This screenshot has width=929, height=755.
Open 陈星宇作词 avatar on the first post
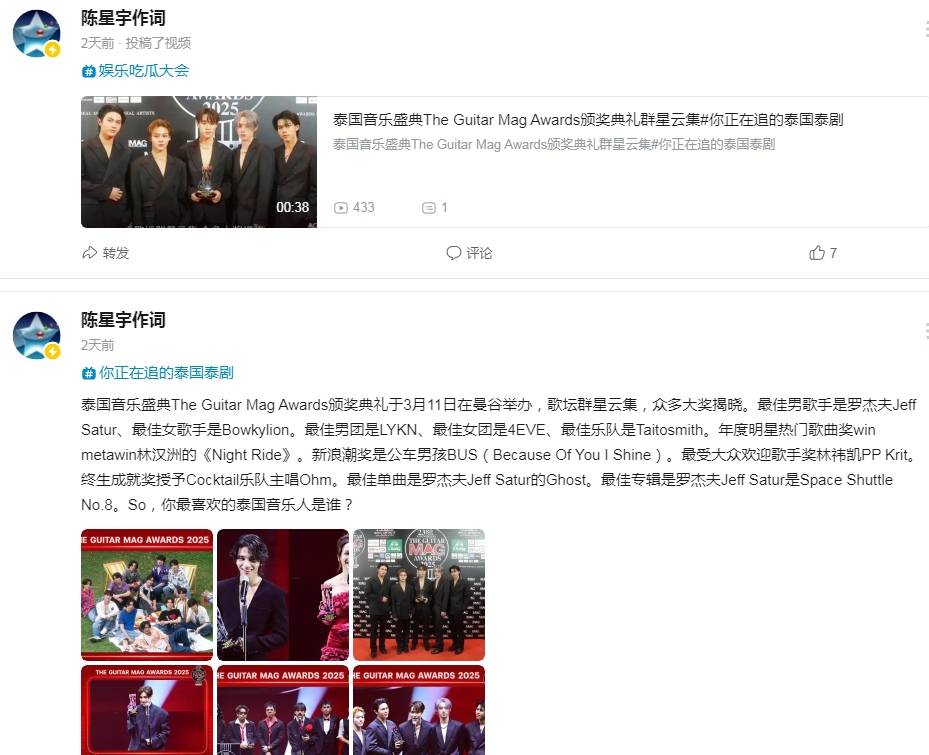[x=36, y=34]
